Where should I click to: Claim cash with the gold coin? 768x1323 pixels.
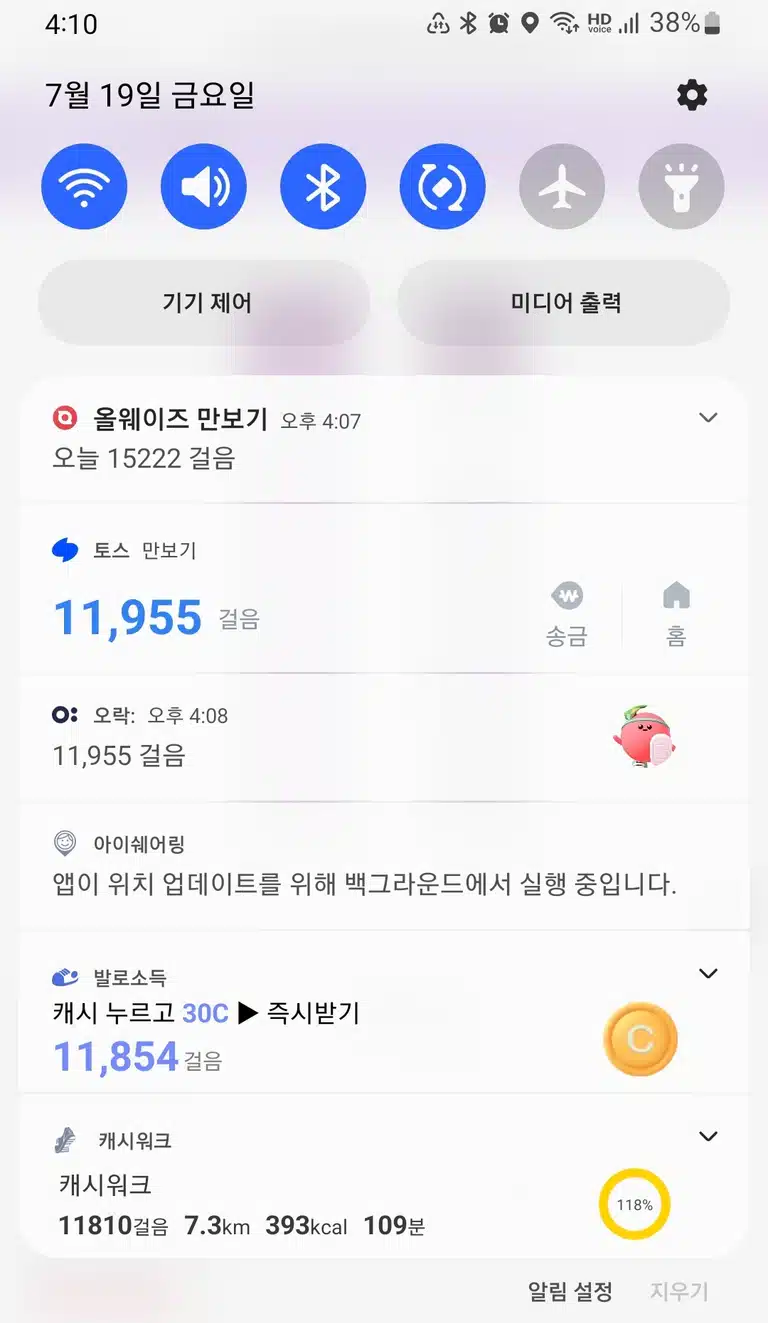click(640, 1040)
